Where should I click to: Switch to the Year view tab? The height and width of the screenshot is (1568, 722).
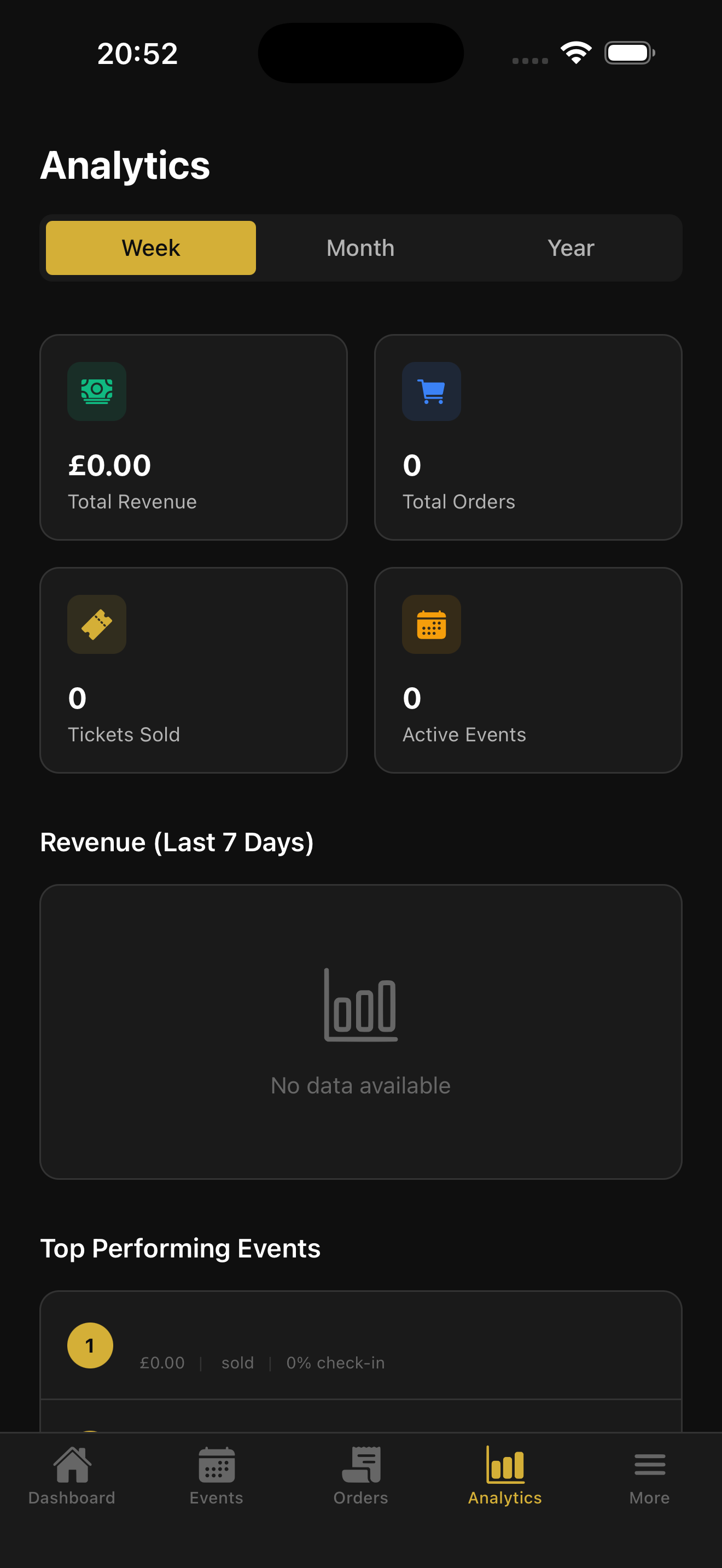[x=570, y=248]
